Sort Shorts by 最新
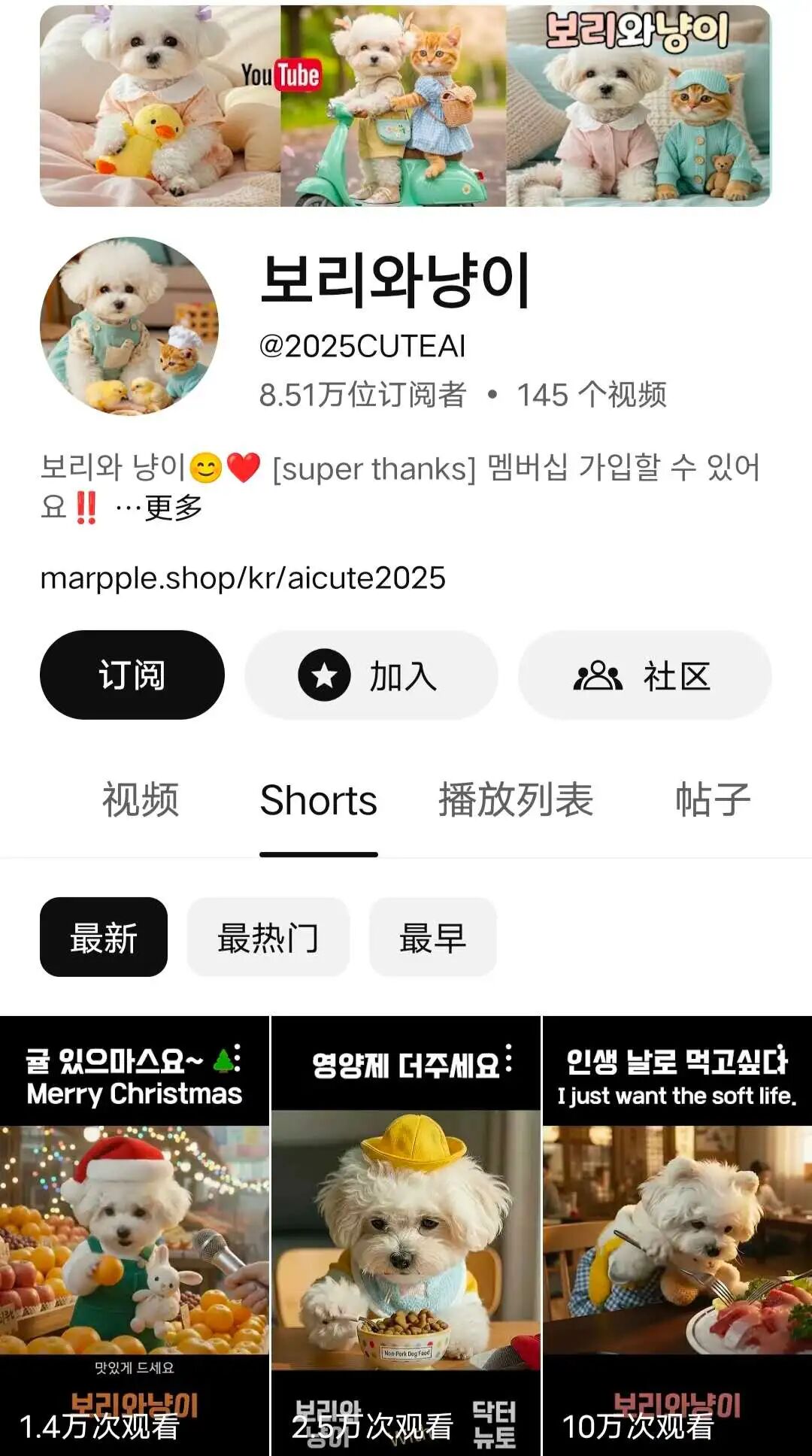Screen dimensions: 812x1456 104,937
